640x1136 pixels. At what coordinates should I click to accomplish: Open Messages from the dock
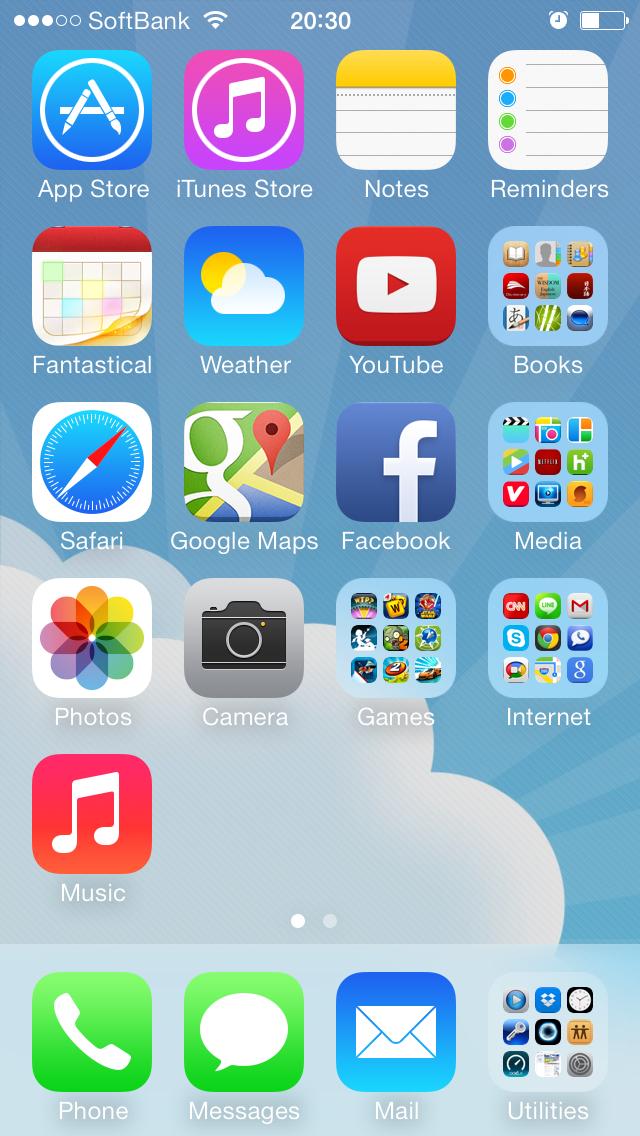[x=244, y=1032]
